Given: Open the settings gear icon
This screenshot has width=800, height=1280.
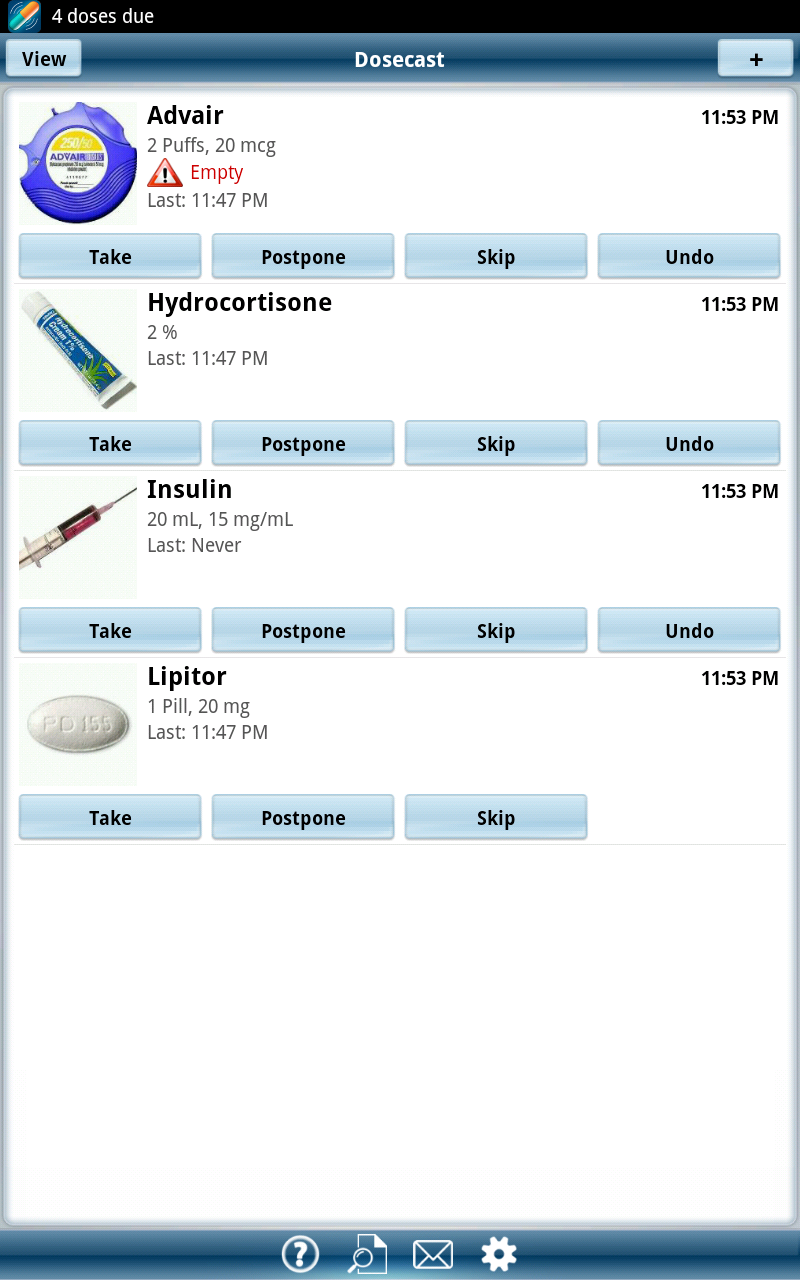Looking at the screenshot, I should 498,1253.
